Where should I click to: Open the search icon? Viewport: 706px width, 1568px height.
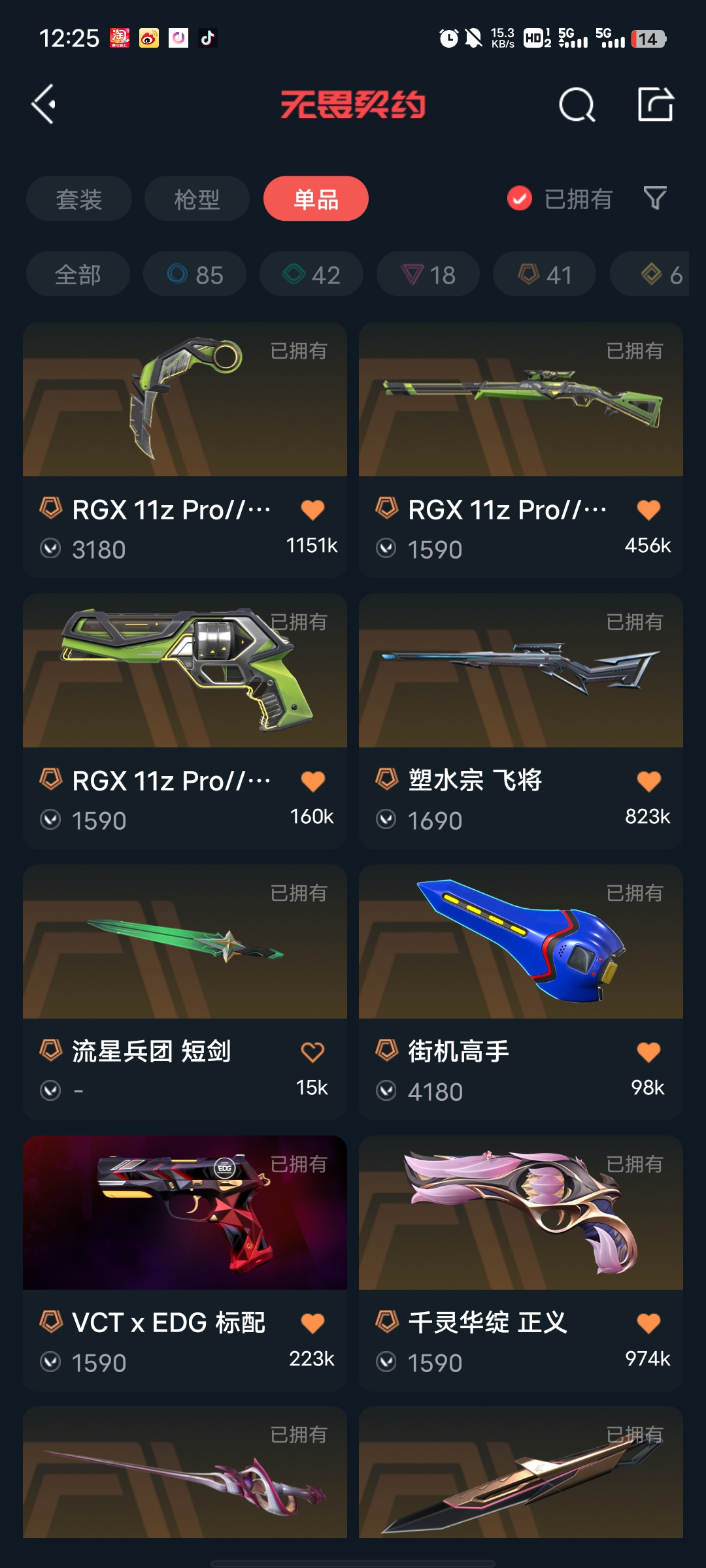click(x=577, y=105)
